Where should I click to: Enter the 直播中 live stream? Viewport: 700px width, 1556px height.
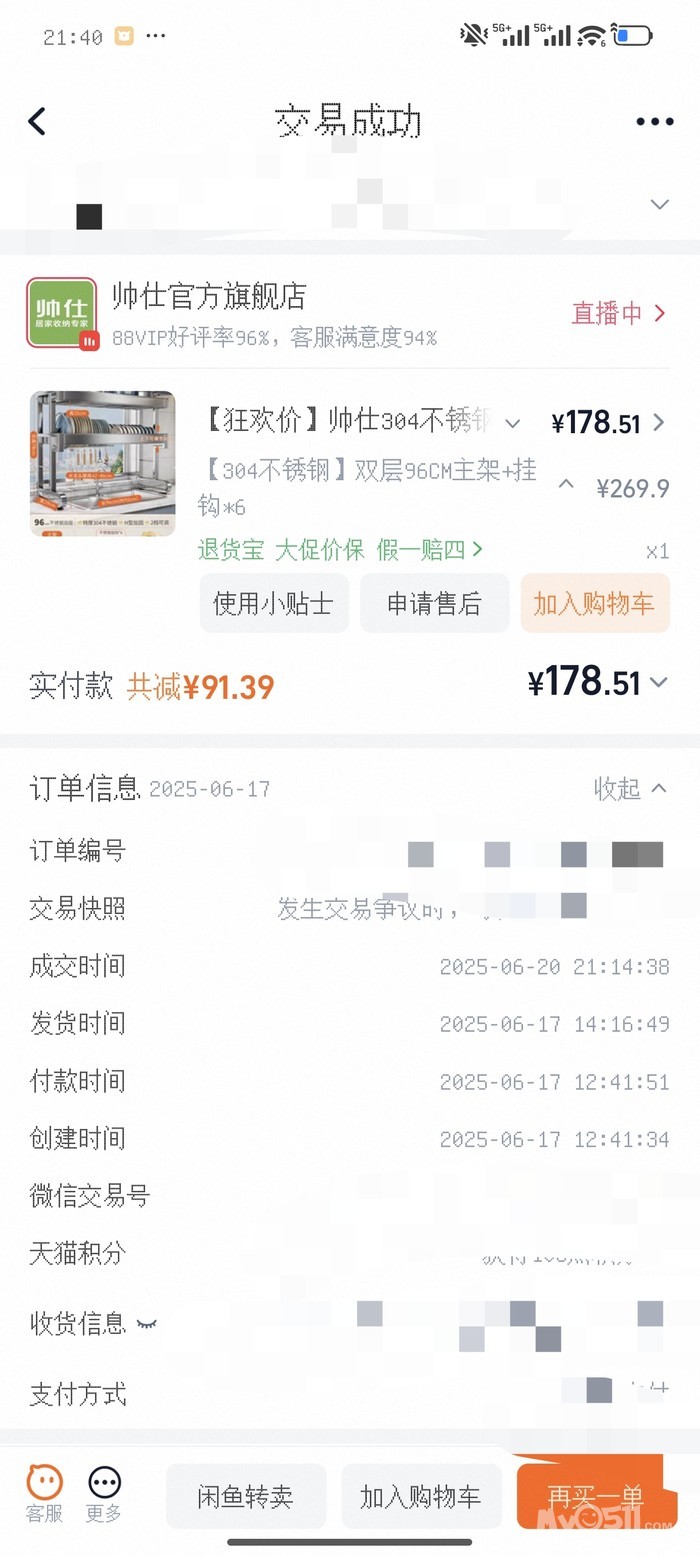click(617, 313)
